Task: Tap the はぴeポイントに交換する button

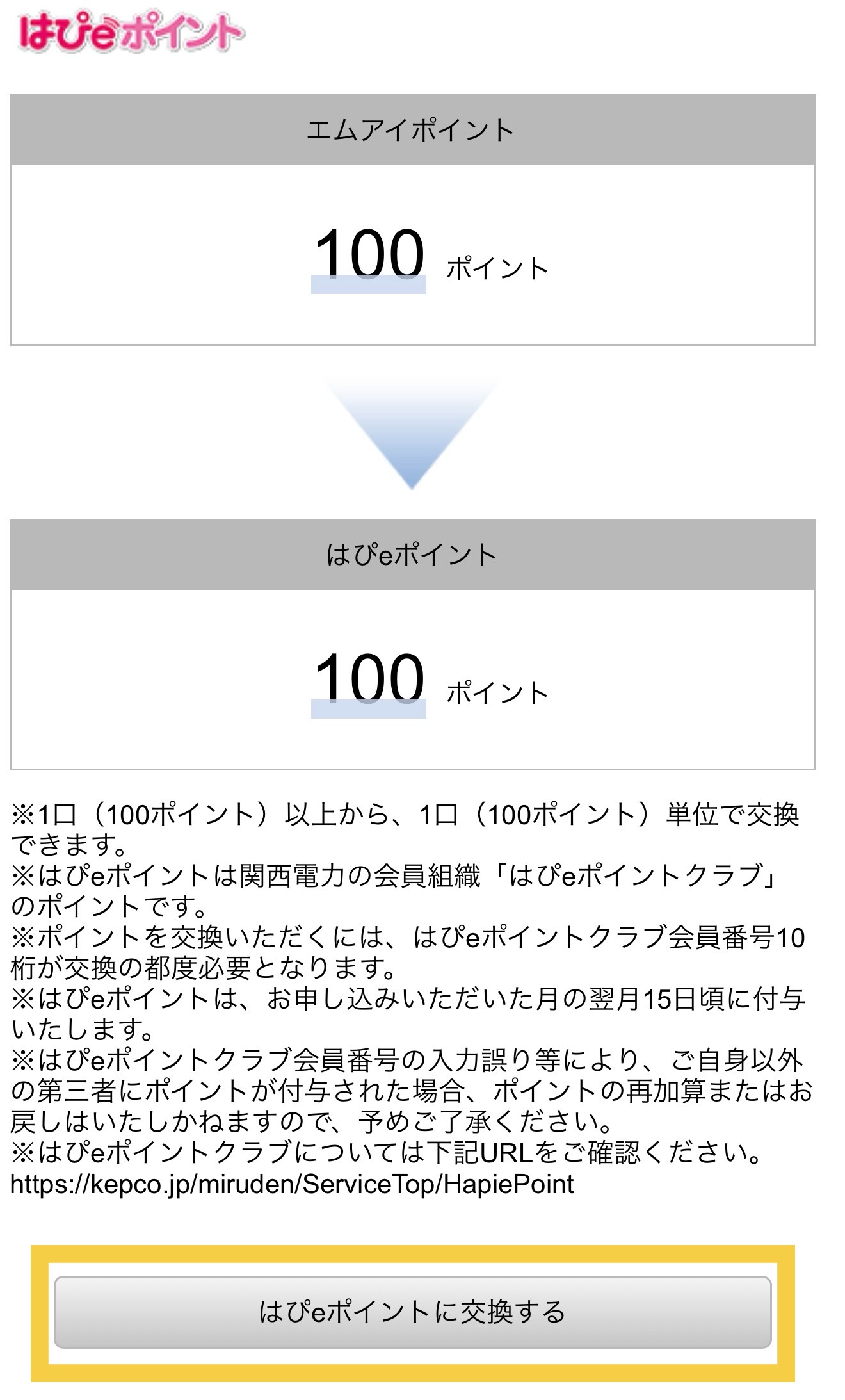Action: 412,1312
